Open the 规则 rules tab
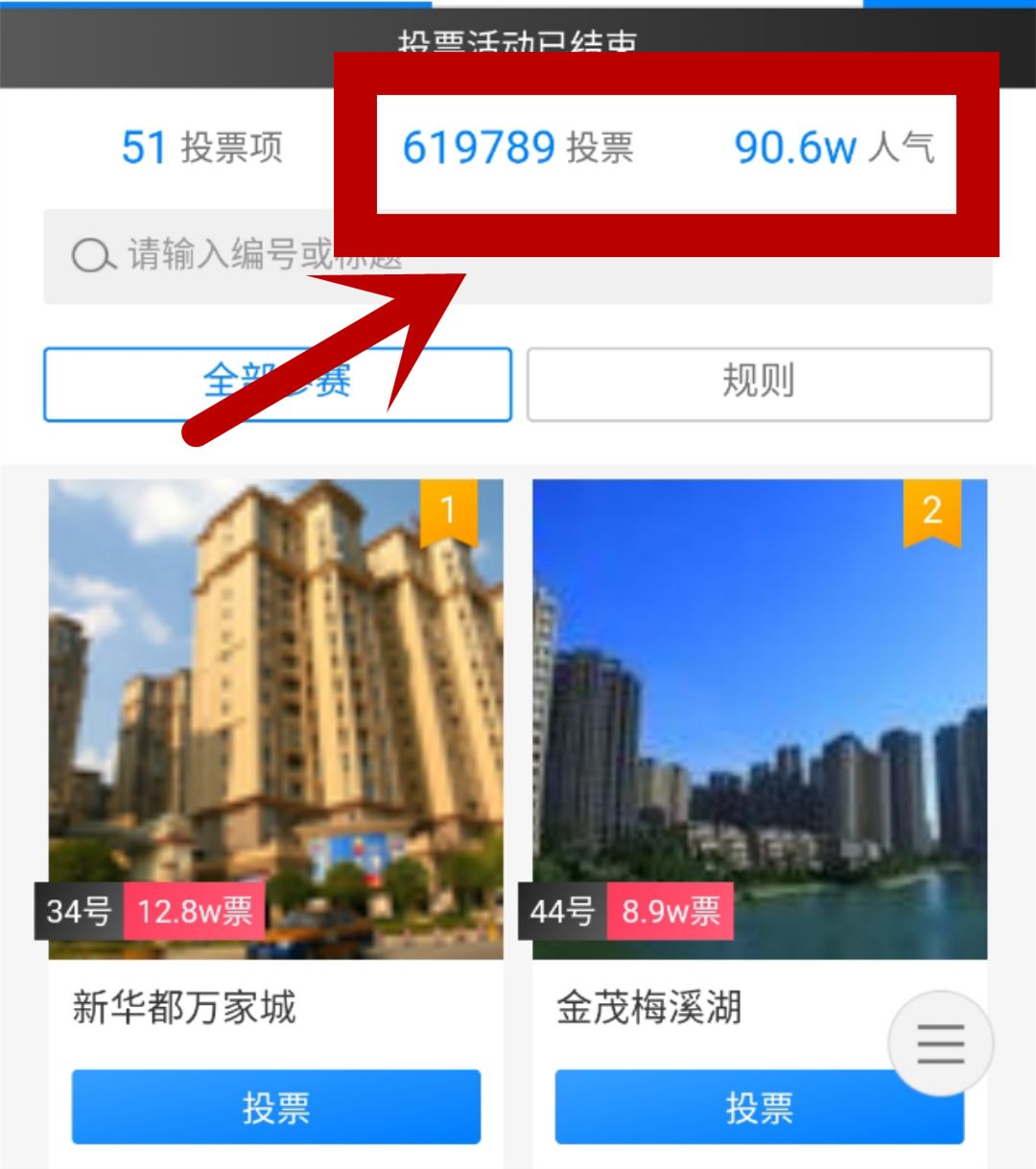The width and height of the screenshot is (1036, 1169). (x=759, y=384)
